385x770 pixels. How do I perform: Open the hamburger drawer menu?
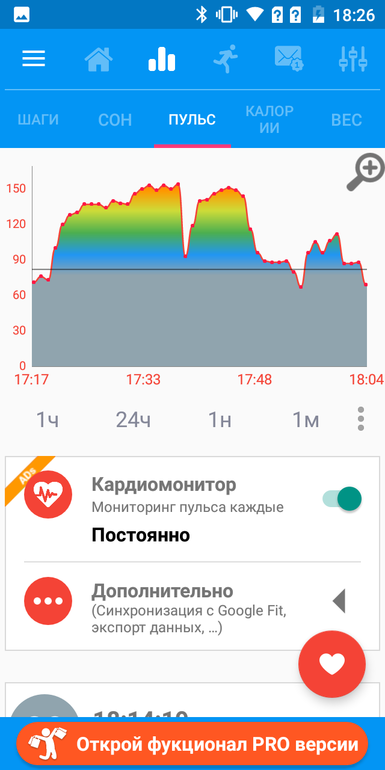pyautogui.click(x=34, y=59)
